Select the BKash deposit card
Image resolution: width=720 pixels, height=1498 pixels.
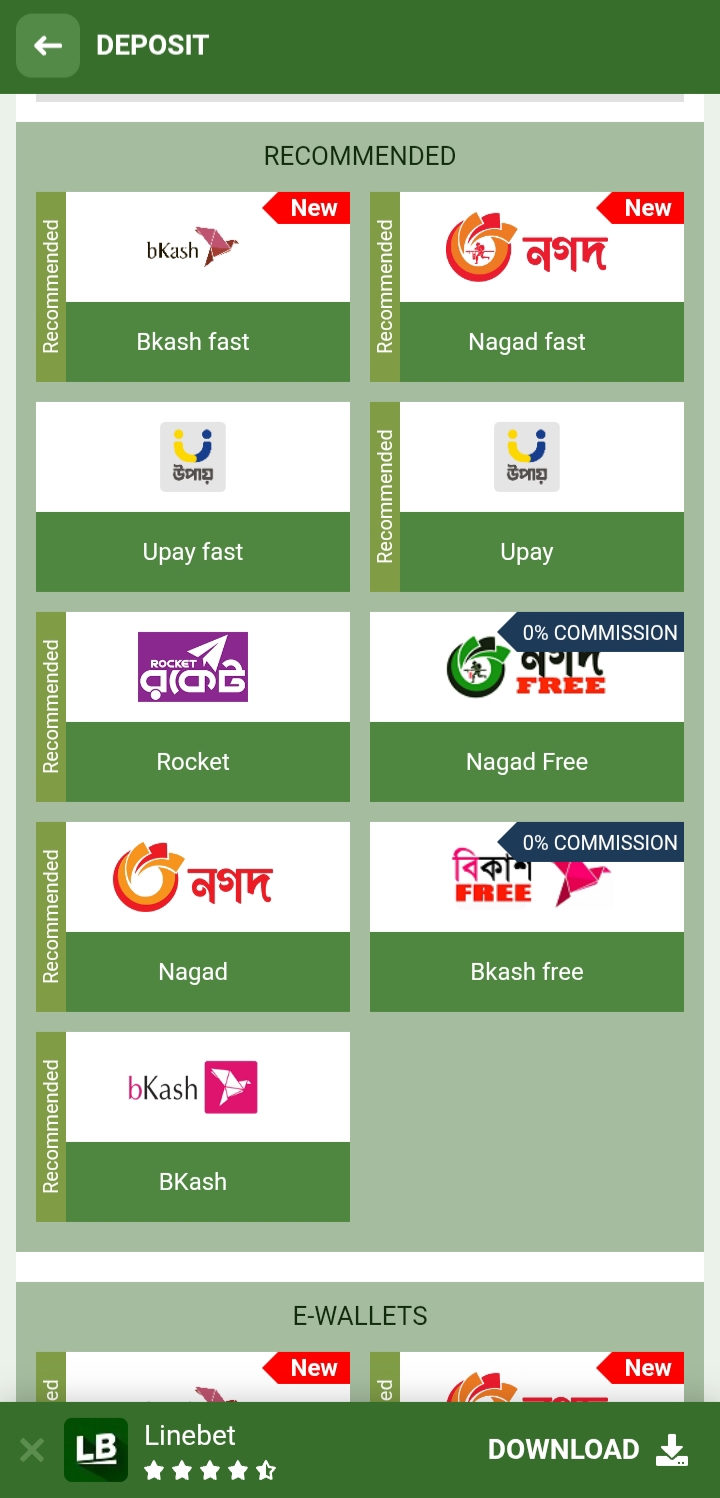[193, 1127]
